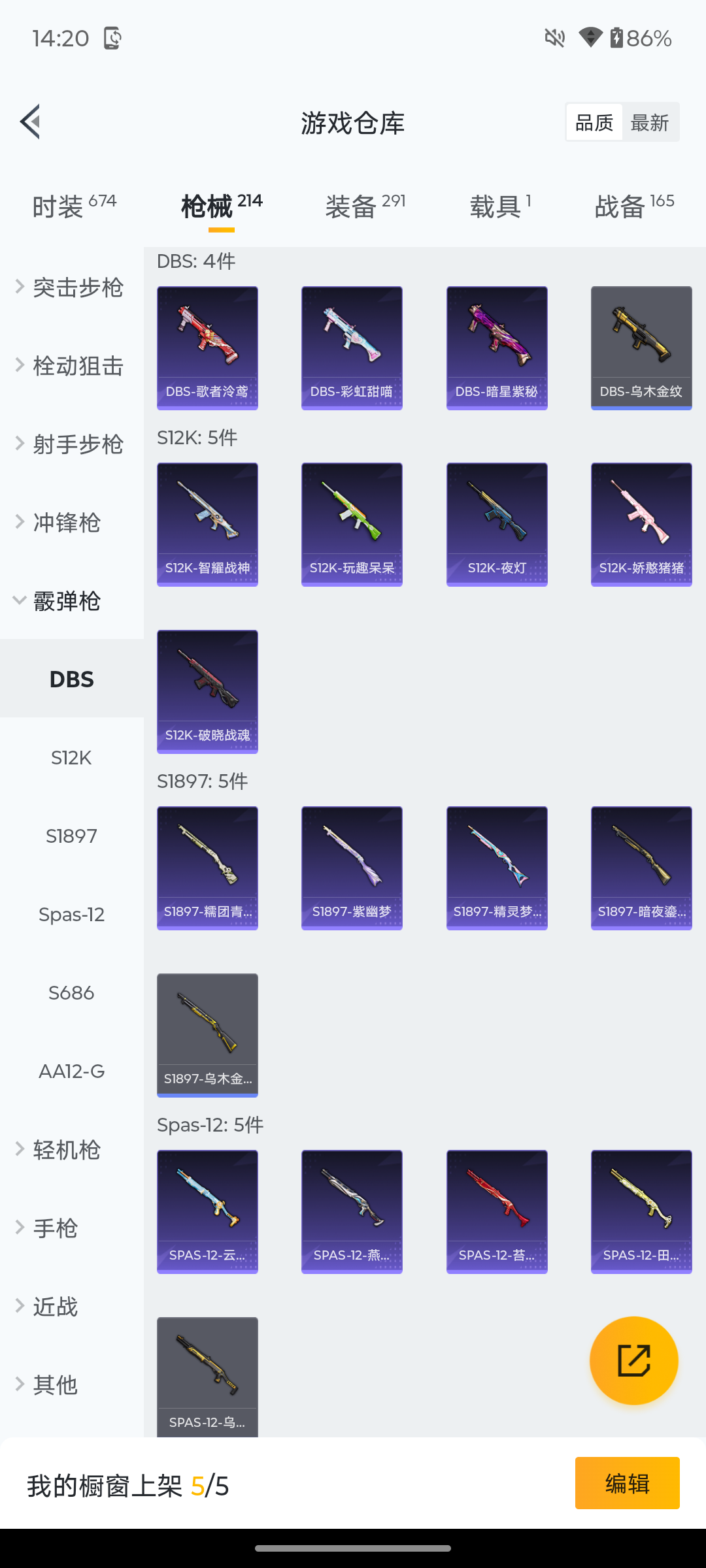Expand the 冲锋枪 category
Viewport: 706px width, 1568px height.
coord(72,523)
